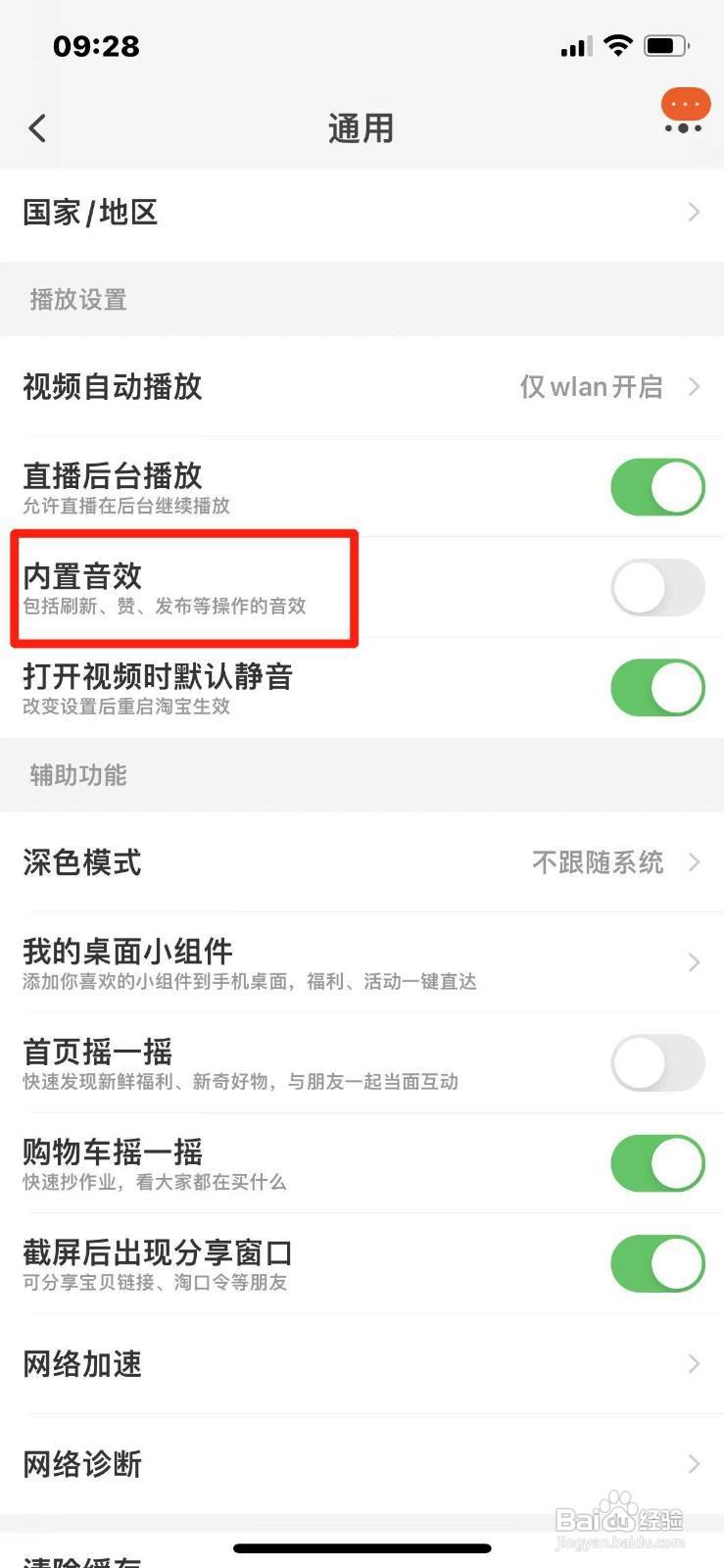Screen dimensions: 724x1568
Task: Tap the 09:28 clock display
Action: tap(95, 45)
